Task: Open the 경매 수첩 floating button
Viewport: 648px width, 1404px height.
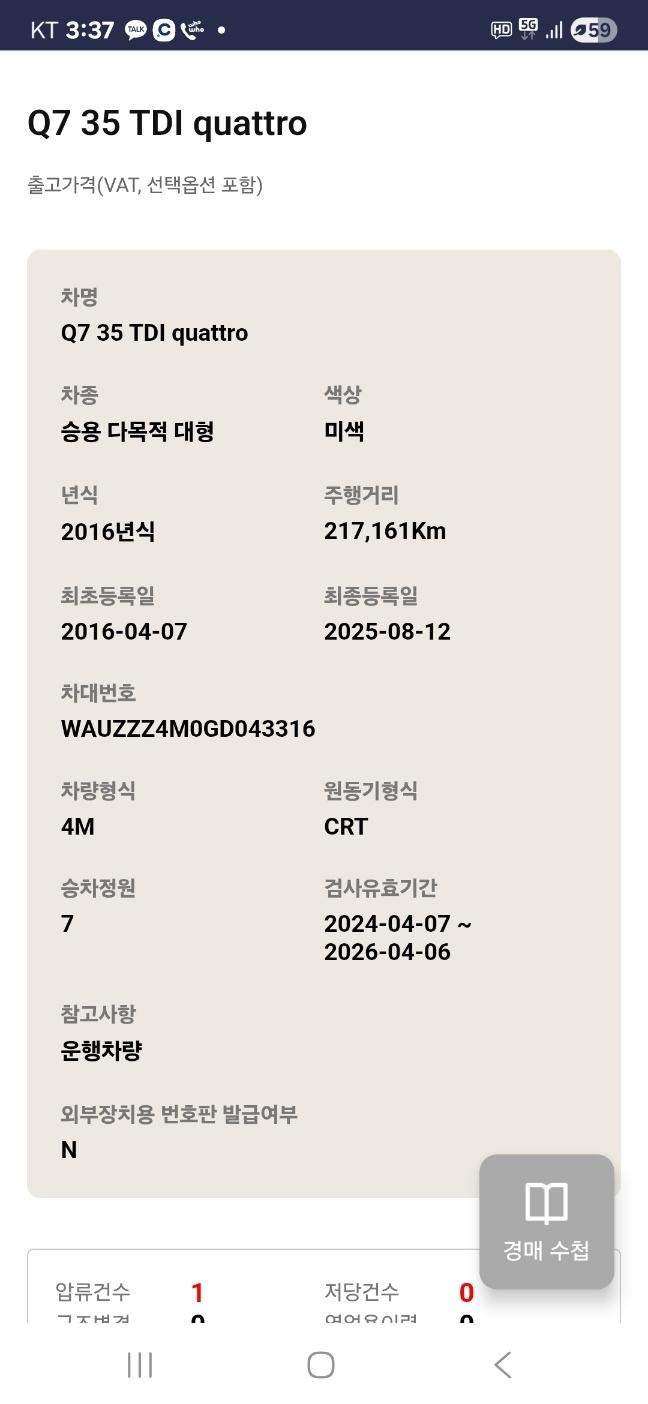Action: (x=546, y=1221)
